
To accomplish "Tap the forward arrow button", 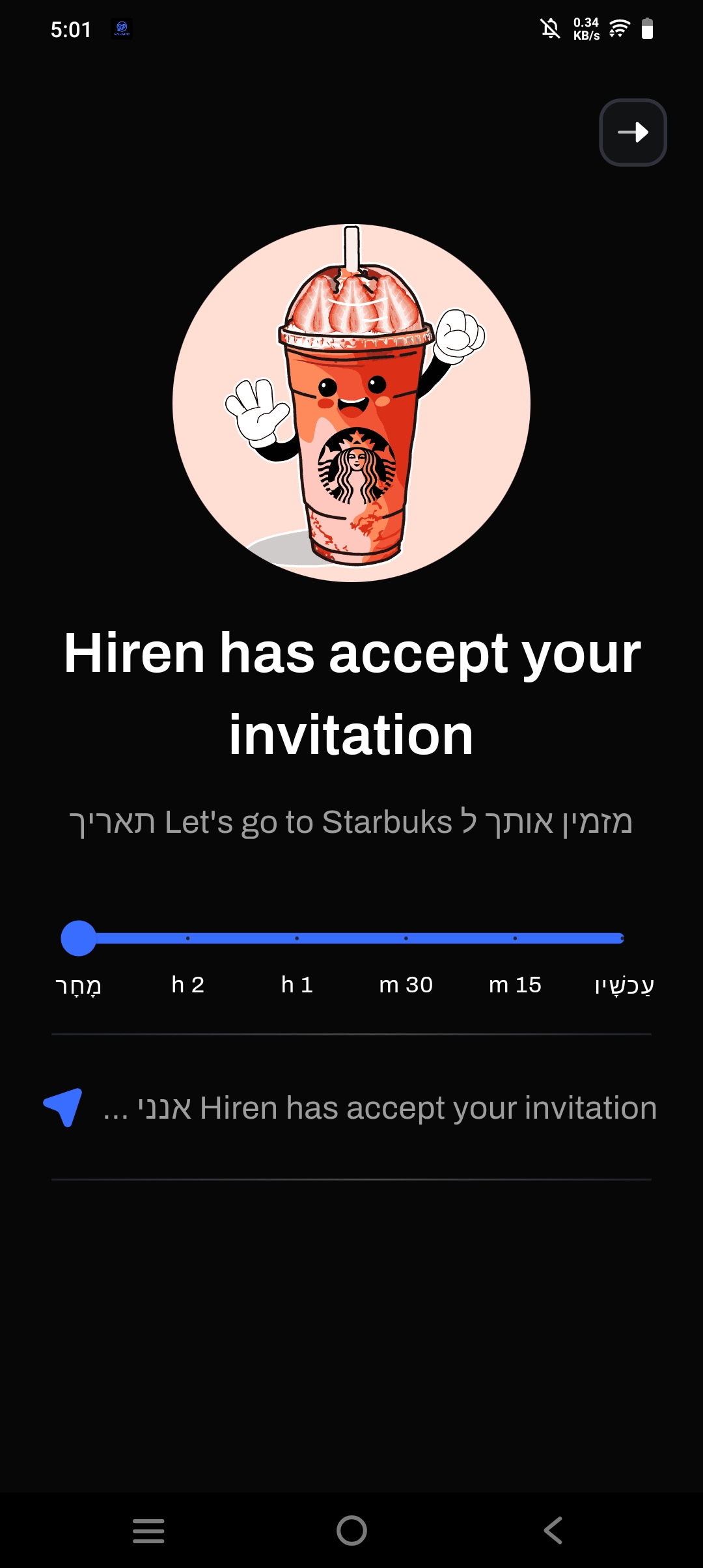I will [633, 132].
